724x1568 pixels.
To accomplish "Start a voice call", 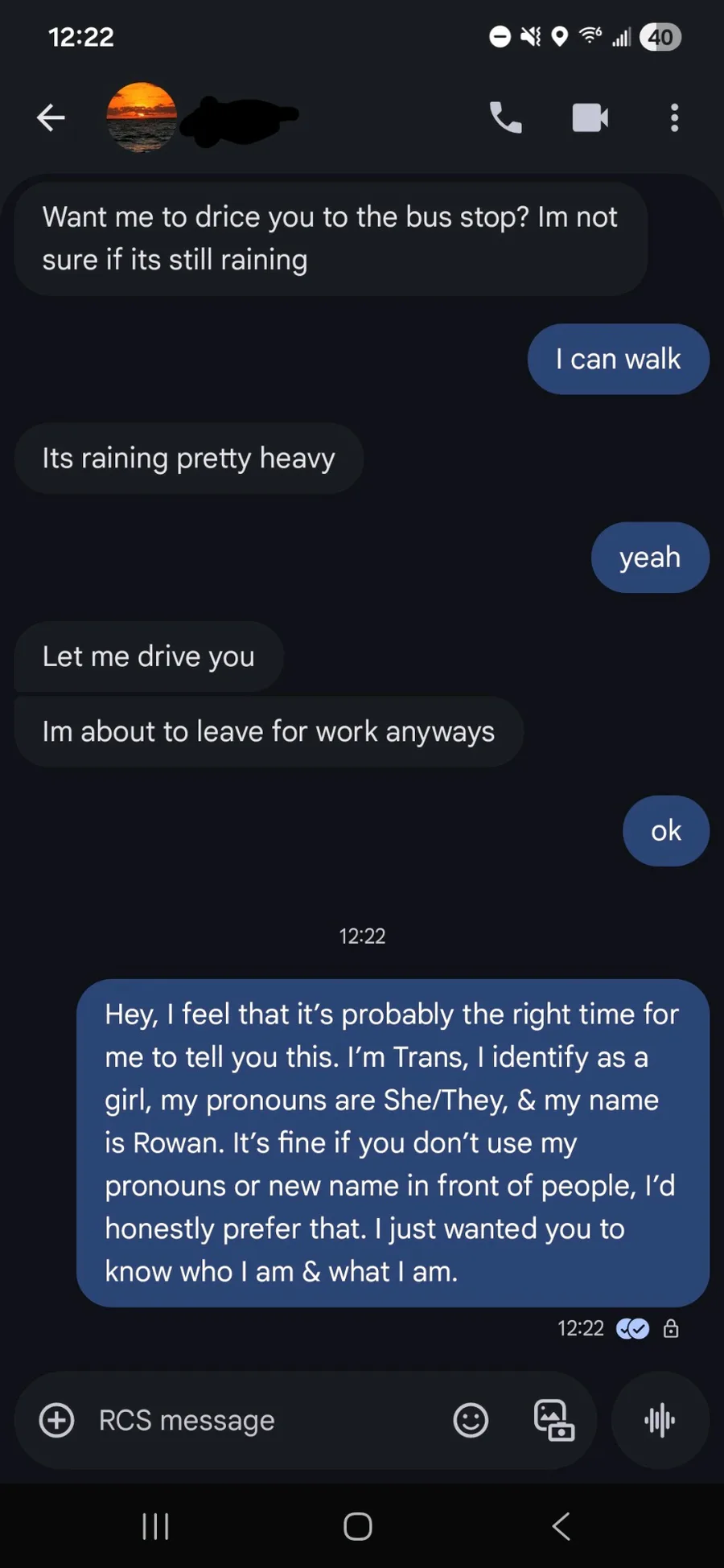I will click(x=506, y=117).
